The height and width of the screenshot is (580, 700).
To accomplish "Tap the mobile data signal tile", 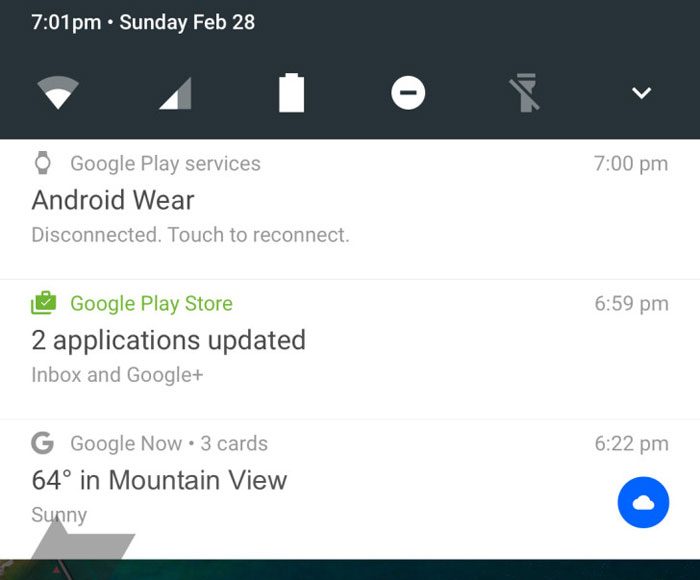I will [x=175, y=94].
